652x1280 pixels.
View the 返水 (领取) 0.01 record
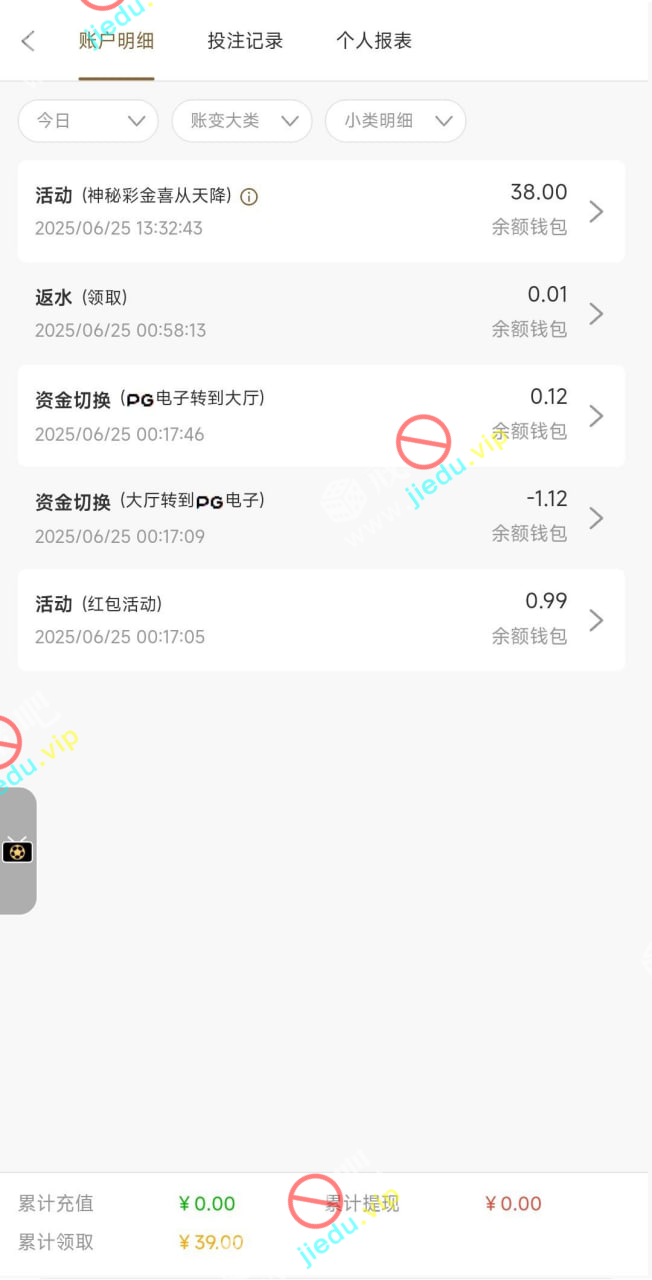tap(321, 313)
